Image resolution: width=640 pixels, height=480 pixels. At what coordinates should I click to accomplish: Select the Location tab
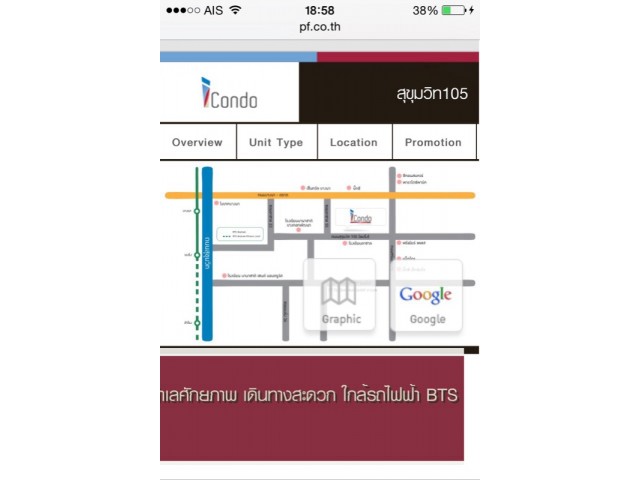[354, 142]
